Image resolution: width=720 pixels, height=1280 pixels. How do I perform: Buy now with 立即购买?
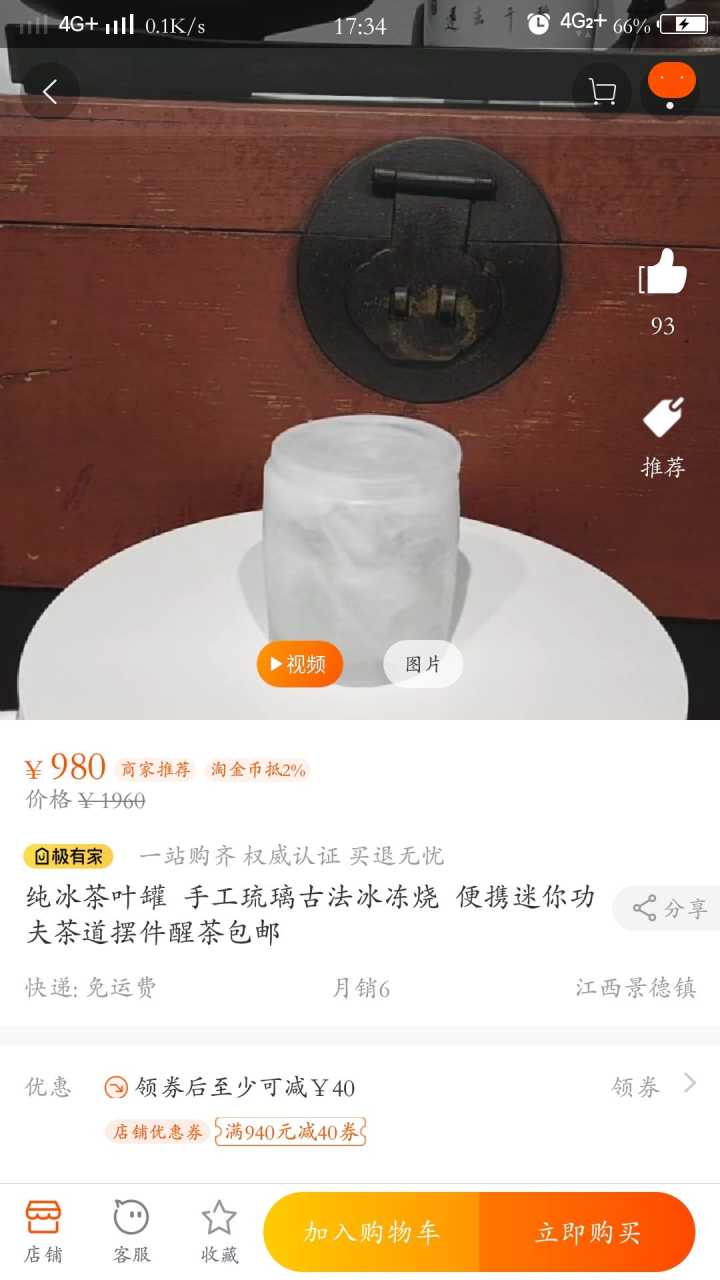(587, 1232)
